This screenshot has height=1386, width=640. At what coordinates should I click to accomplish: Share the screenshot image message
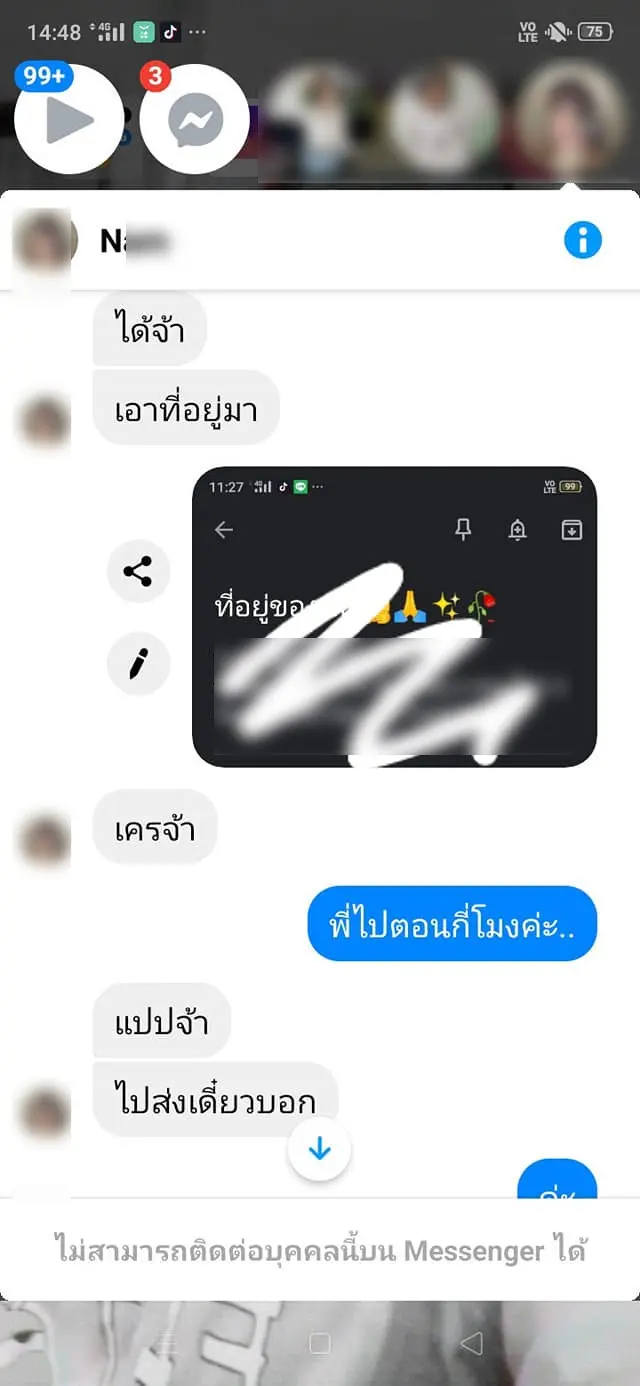coord(138,572)
